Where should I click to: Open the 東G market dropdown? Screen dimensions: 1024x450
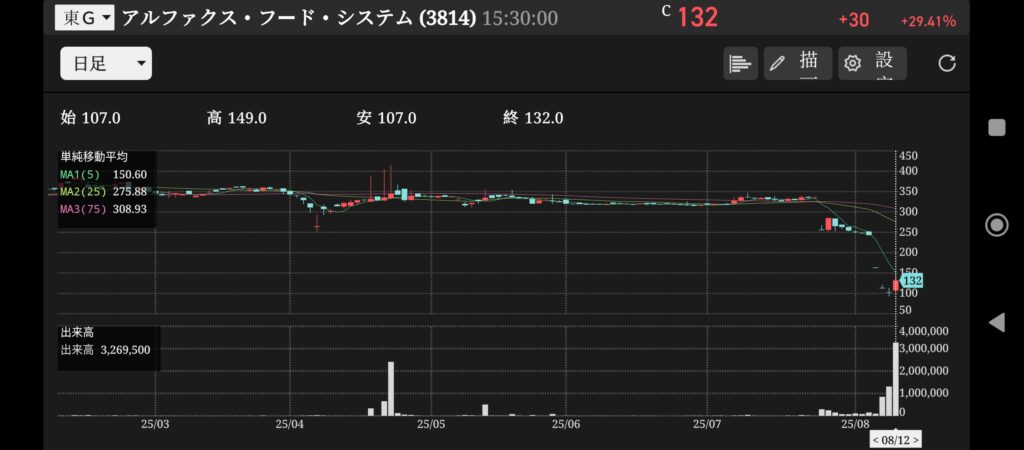(84, 17)
